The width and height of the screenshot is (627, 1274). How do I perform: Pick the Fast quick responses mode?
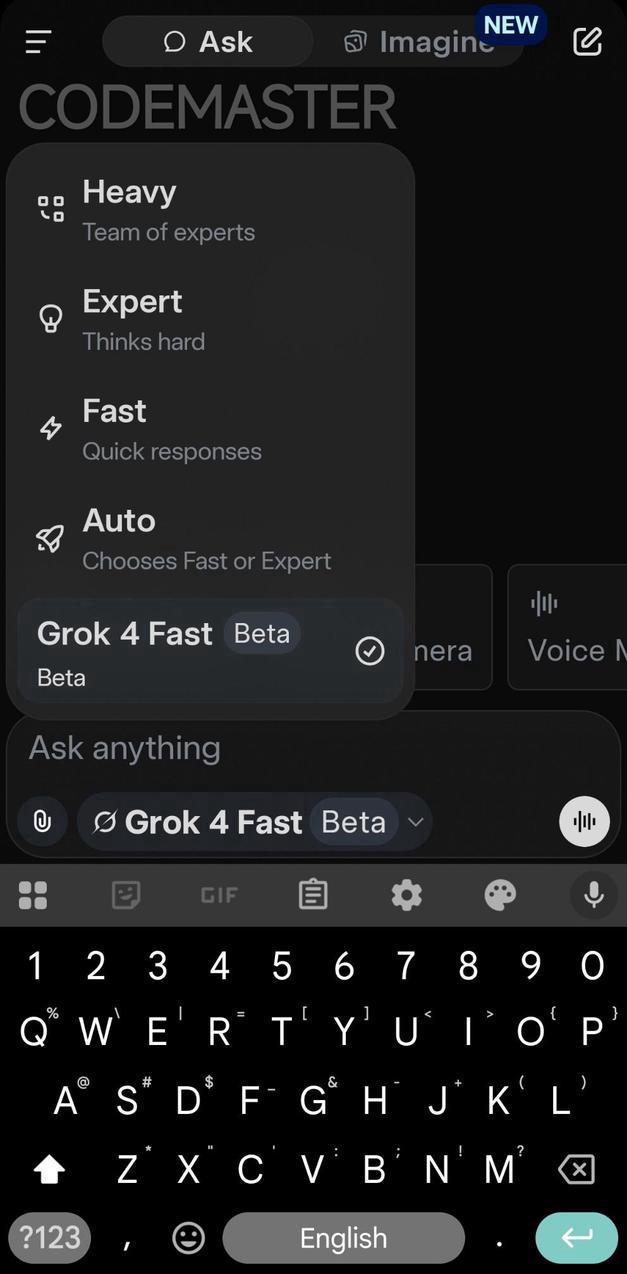210,430
